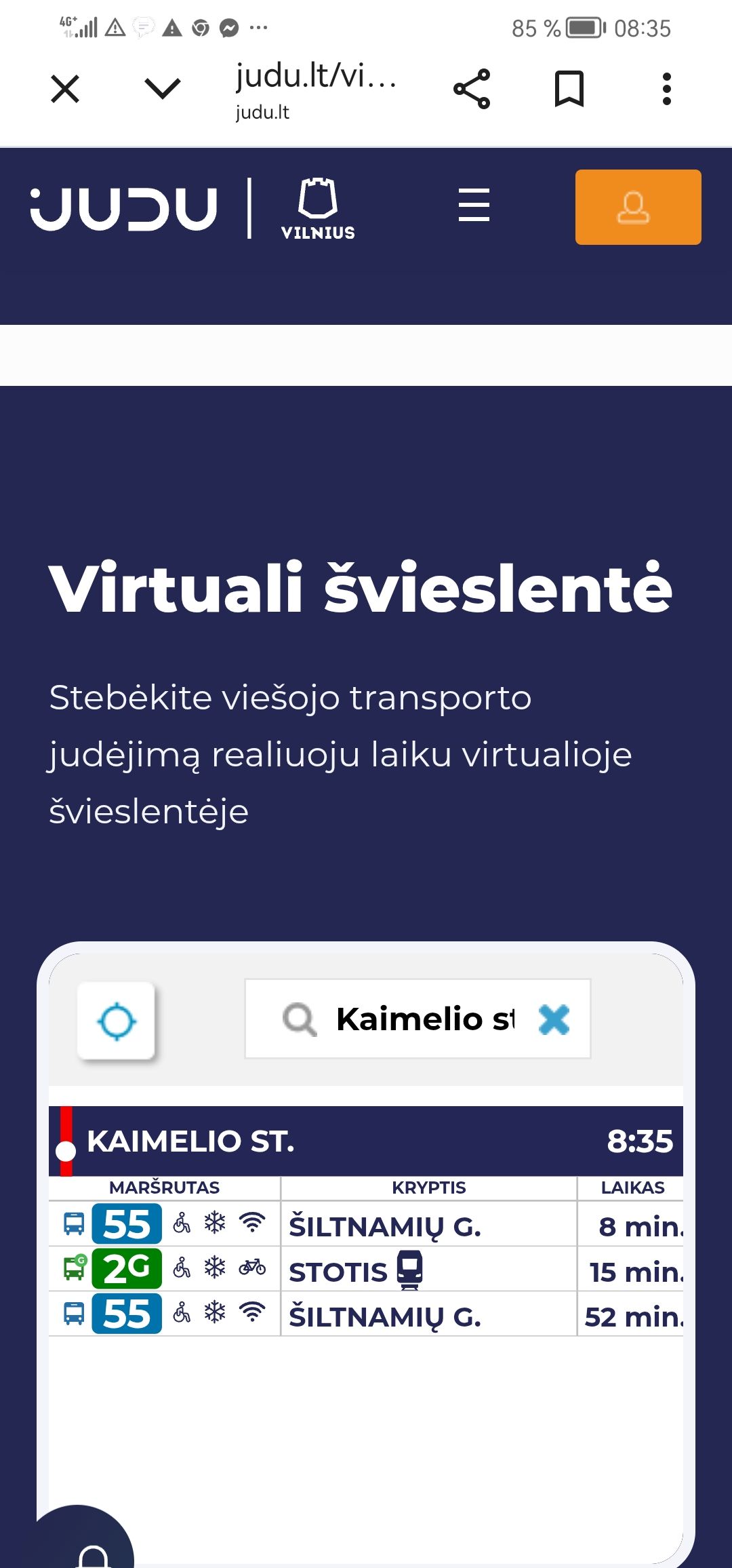This screenshot has height=1568, width=732.
Task: Bookmark this page
Action: (x=569, y=89)
